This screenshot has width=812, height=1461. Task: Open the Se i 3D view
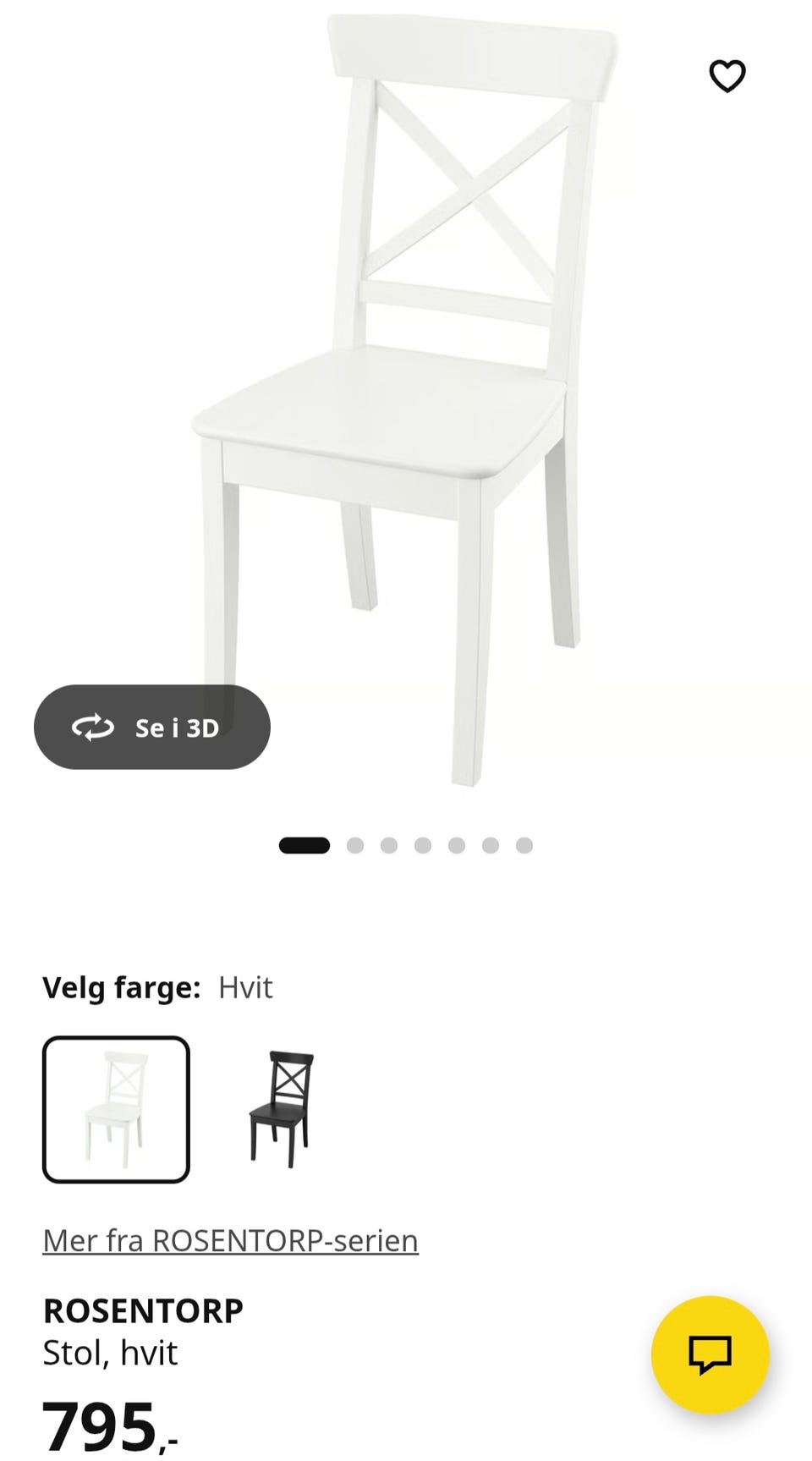(152, 727)
